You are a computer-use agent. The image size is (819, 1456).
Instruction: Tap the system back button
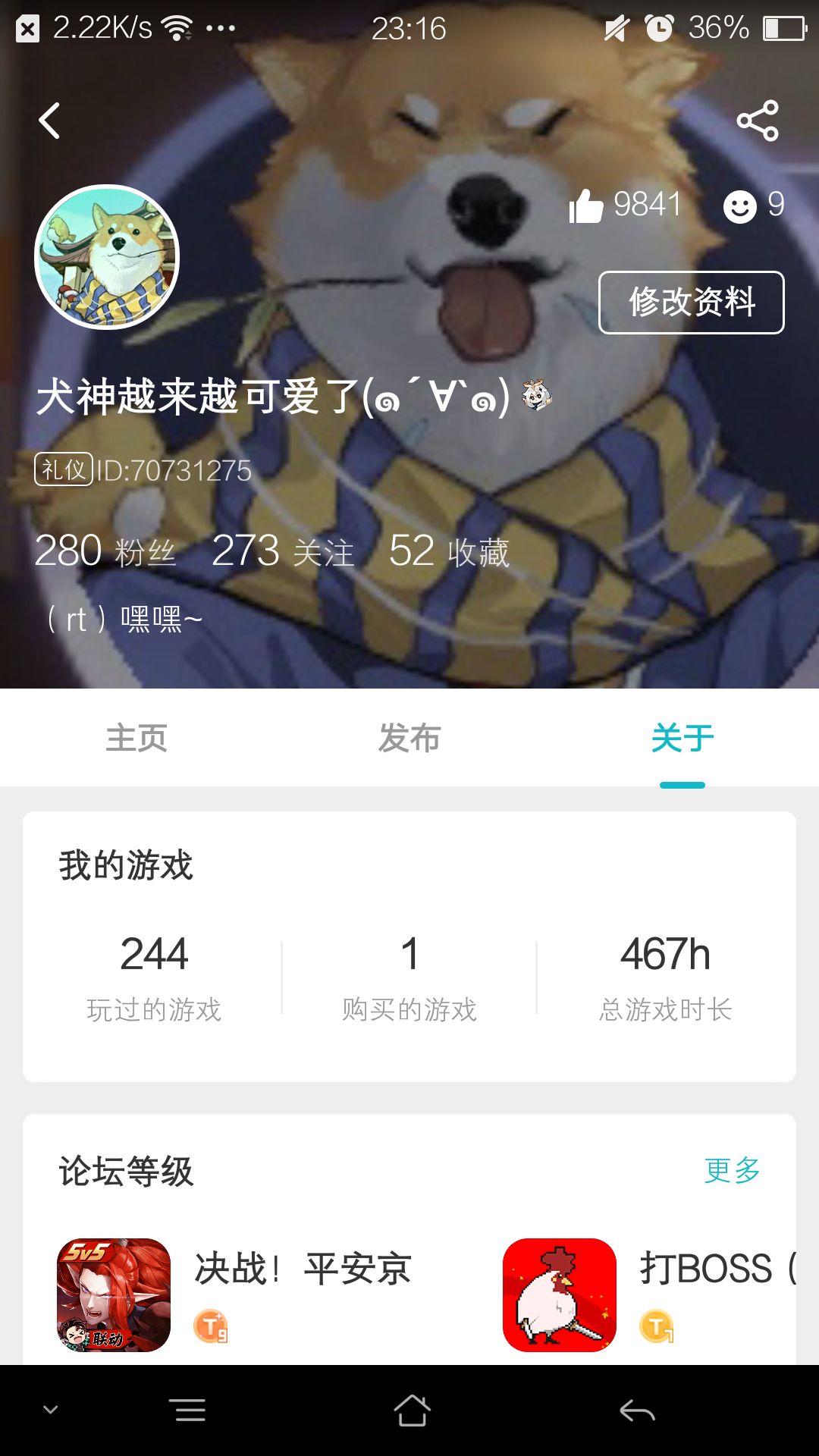pyautogui.click(x=637, y=1410)
